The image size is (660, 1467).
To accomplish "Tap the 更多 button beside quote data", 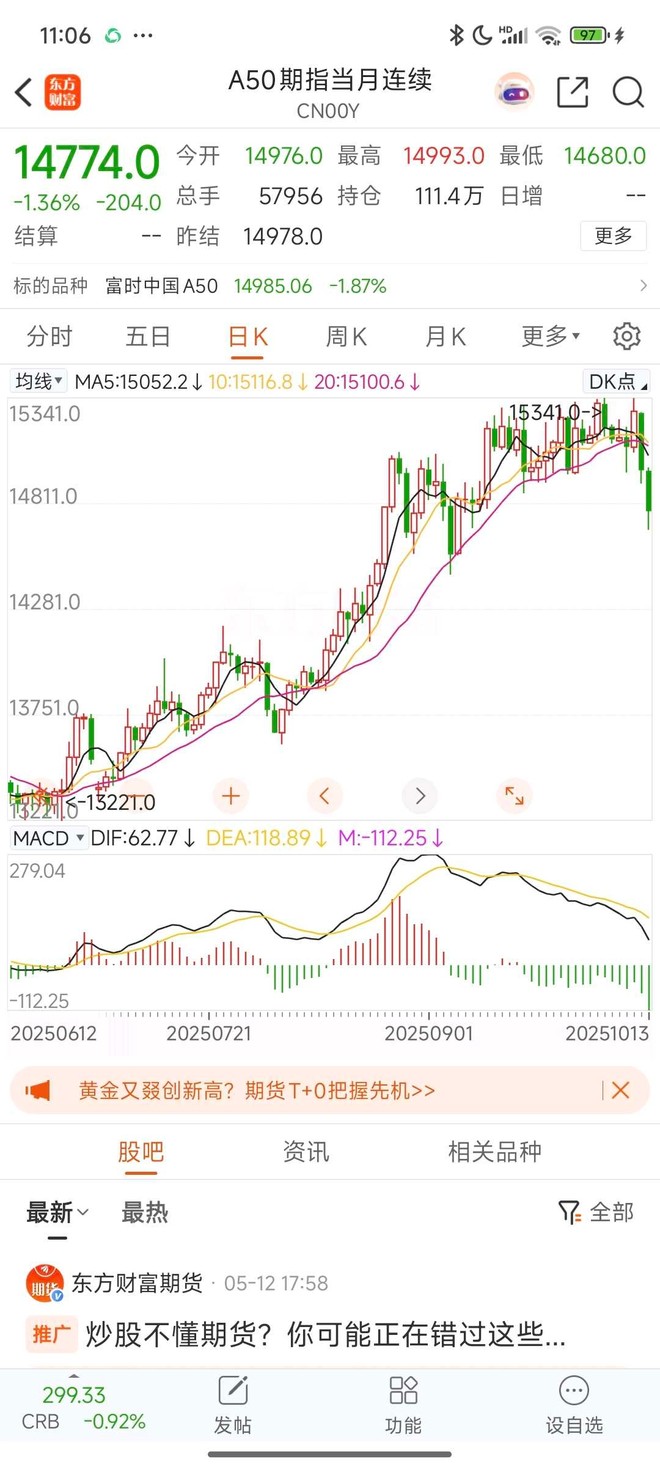I will [613, 236].
